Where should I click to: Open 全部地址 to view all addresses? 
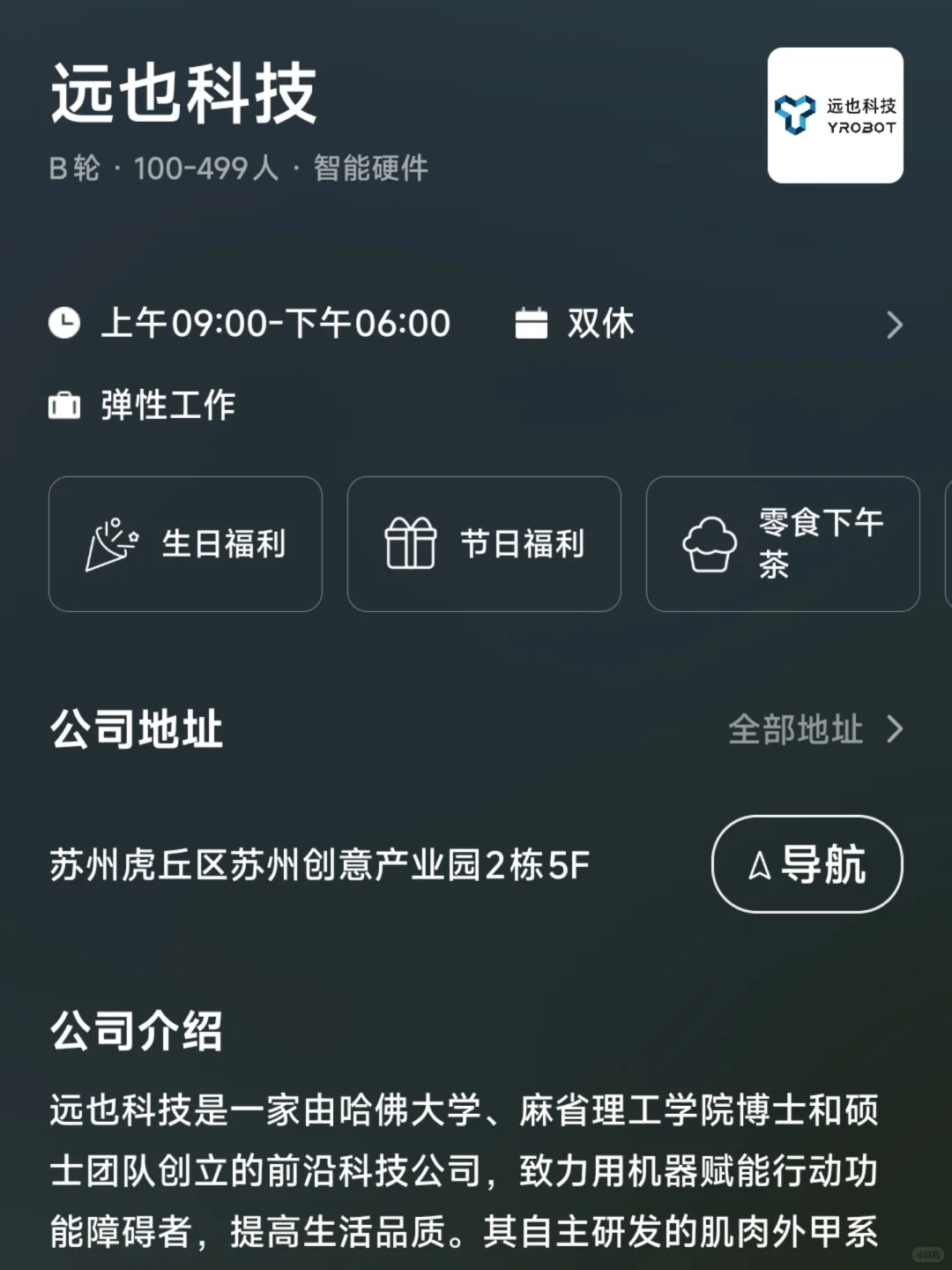coord(815,729)
